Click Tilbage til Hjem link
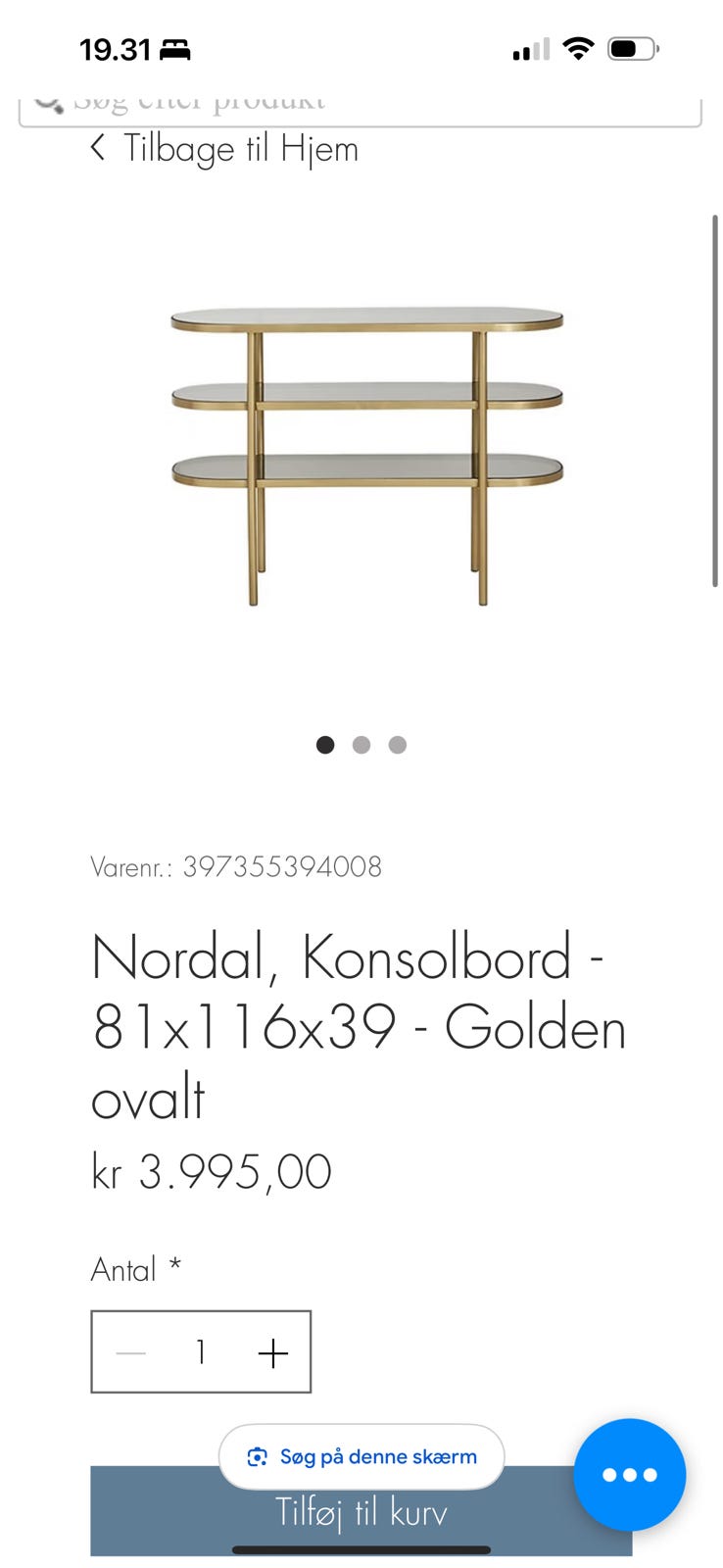 [242, 148]
